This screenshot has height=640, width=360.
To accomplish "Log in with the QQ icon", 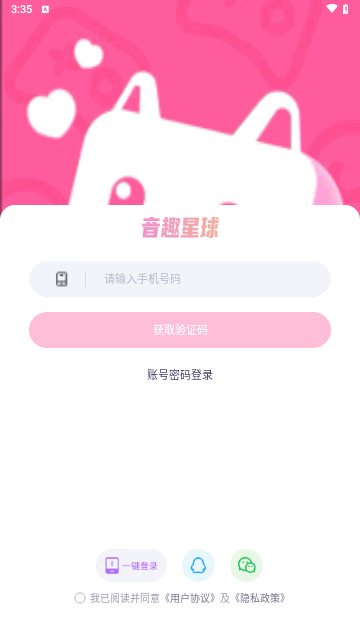I will pos(198,565).
